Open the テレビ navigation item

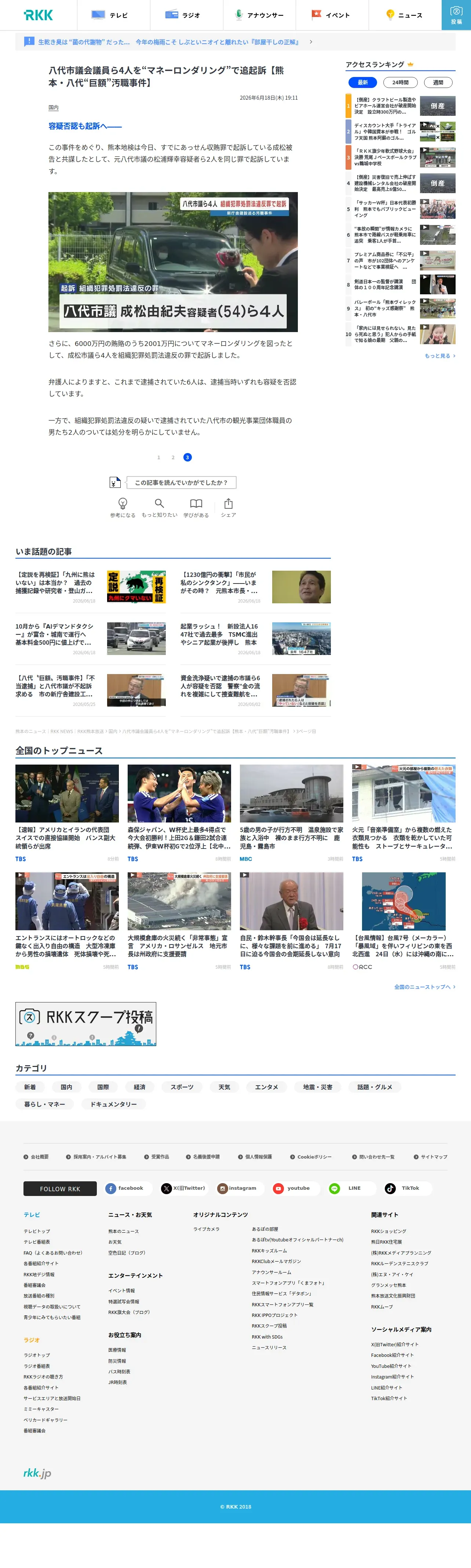coord(113,15)
